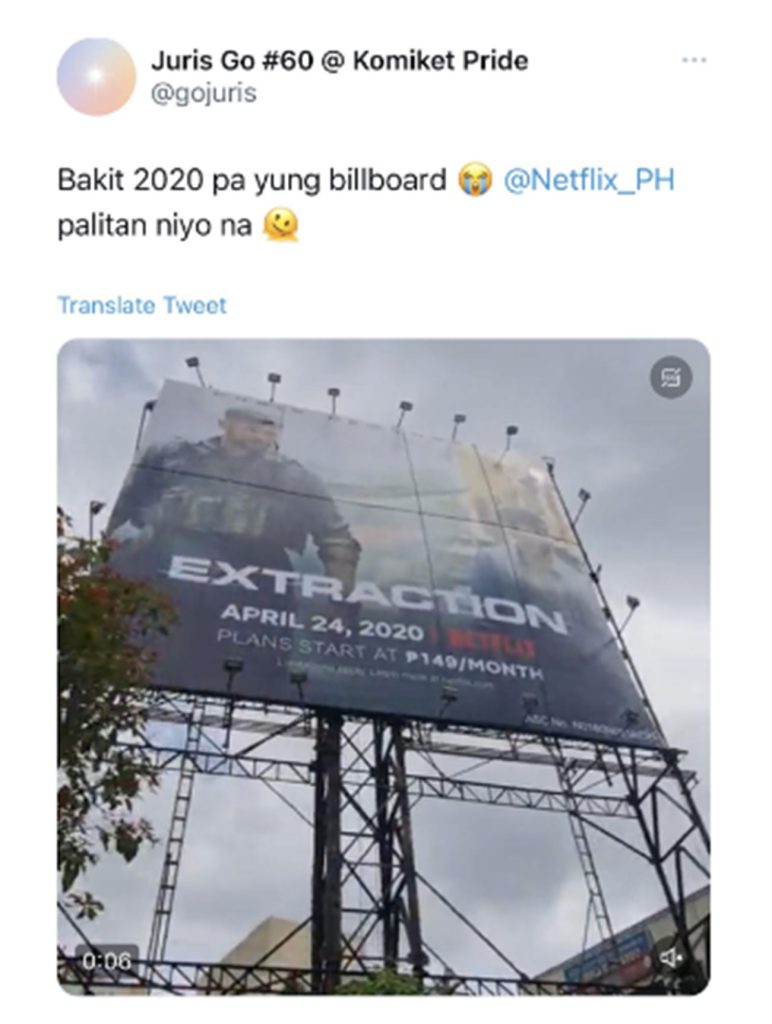Open the tweet's overflow menu
This screenshot has height=1024, width=772.
coord(693,61)
